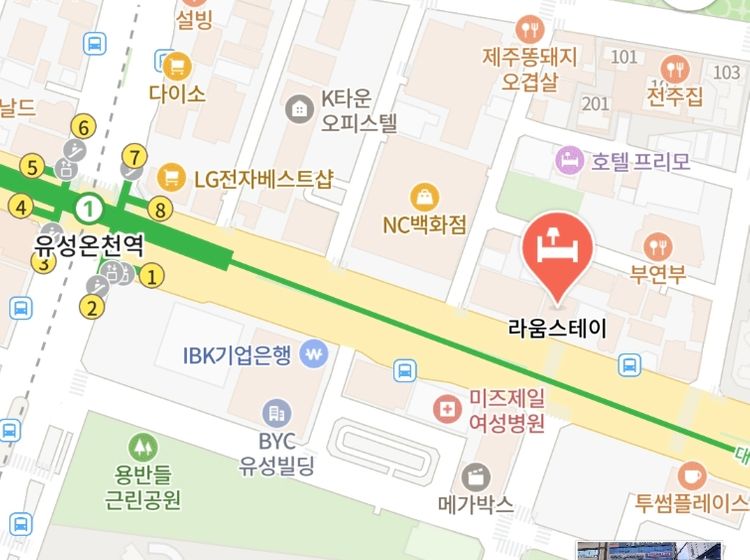Open the 유성온천역 subway station marker
The height and width of the screenshot is (560, 750).
(x=90, y=209)
